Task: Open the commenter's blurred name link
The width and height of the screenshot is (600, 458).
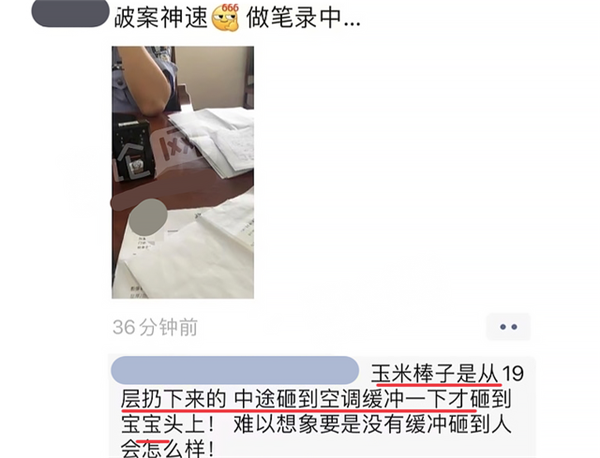Action: click(236, 370)
